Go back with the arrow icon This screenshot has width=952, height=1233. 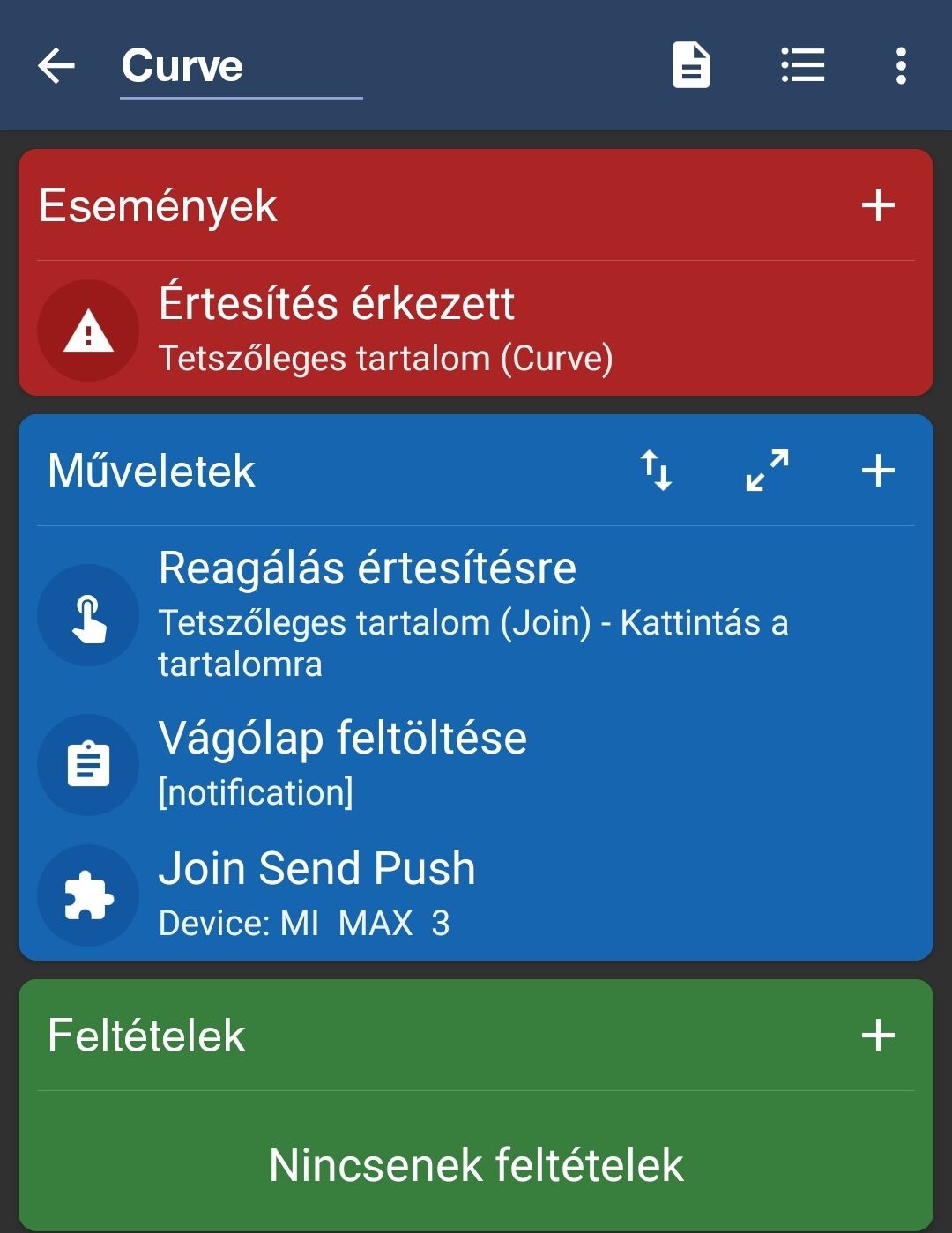click(56, 66)
